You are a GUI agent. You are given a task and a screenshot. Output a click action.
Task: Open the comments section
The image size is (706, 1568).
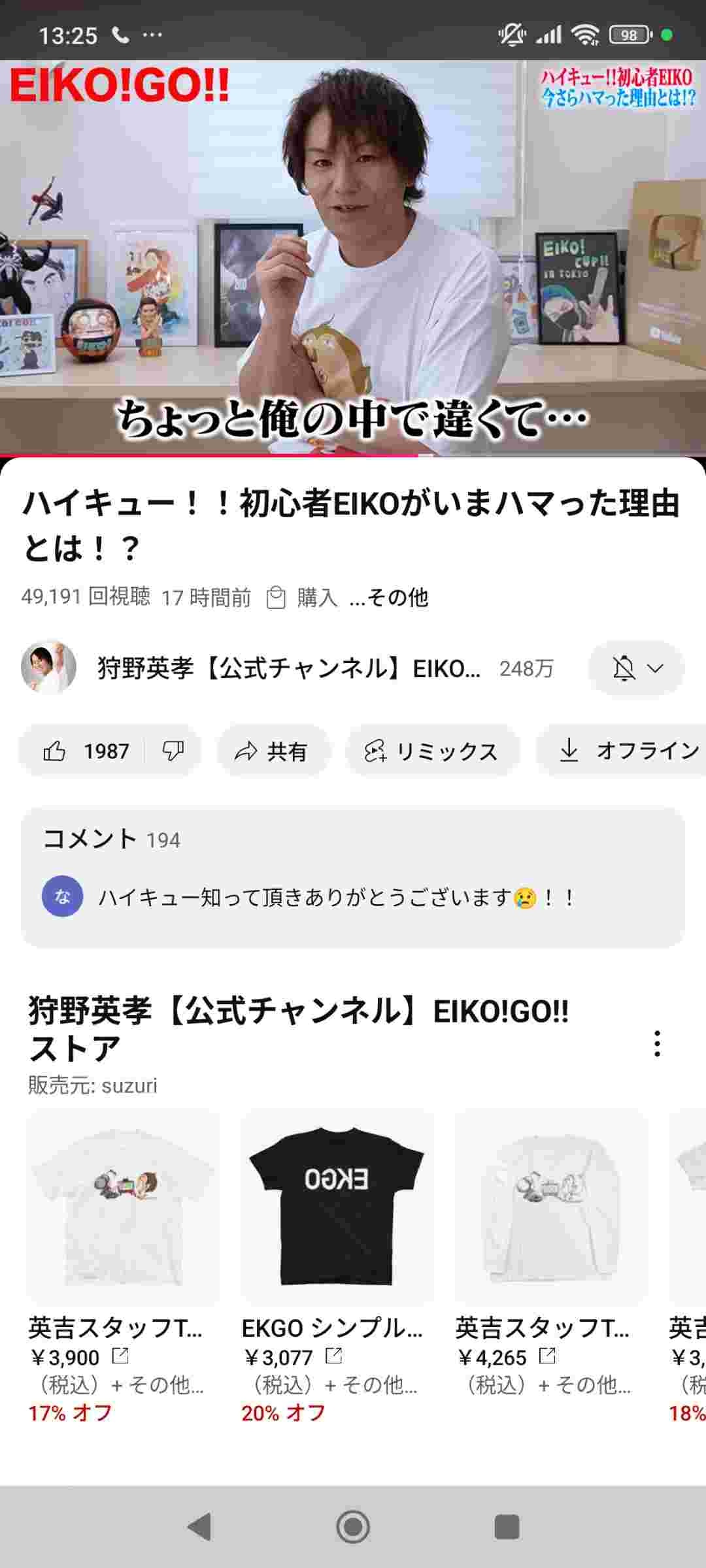pyautogui.click(x=353, y=877)
